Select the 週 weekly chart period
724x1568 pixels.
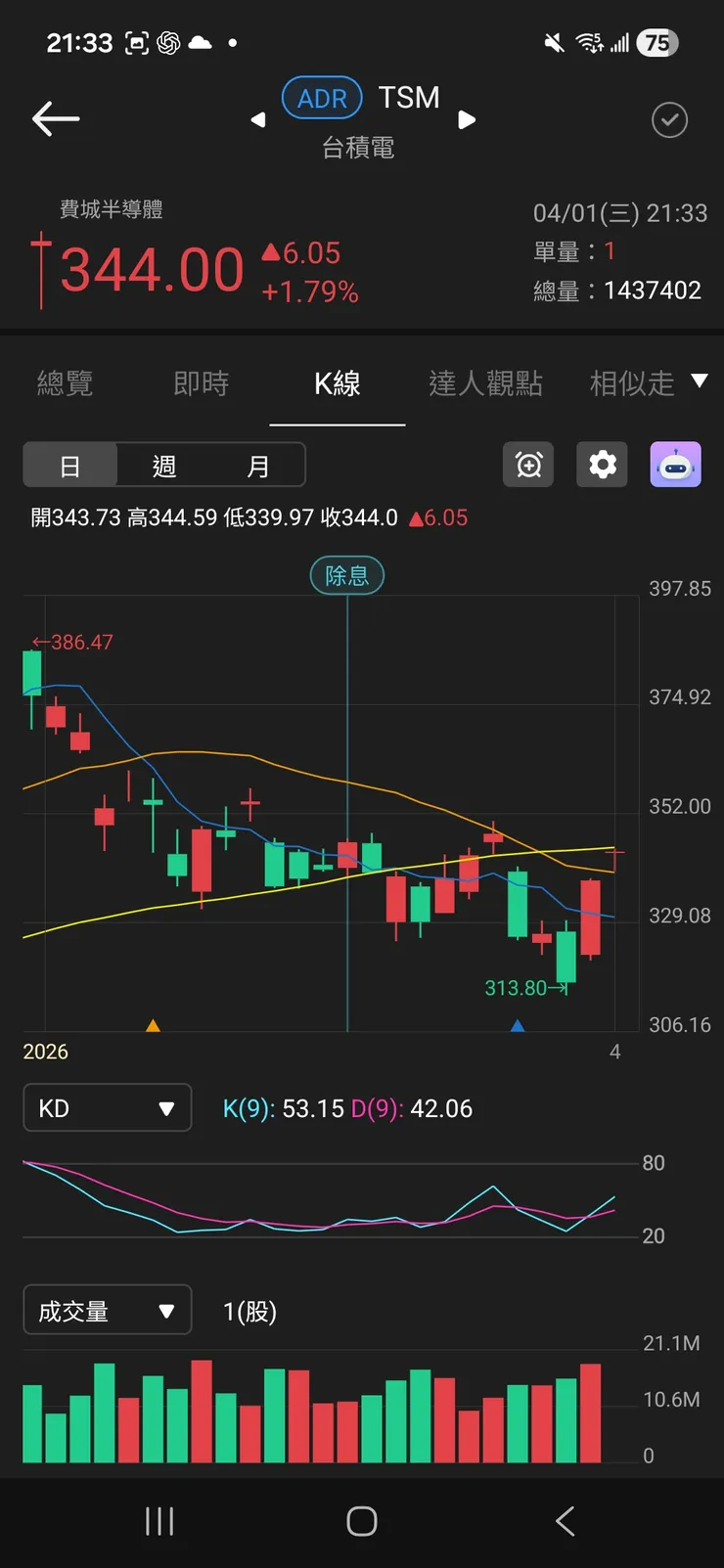(x=164, y=466)
